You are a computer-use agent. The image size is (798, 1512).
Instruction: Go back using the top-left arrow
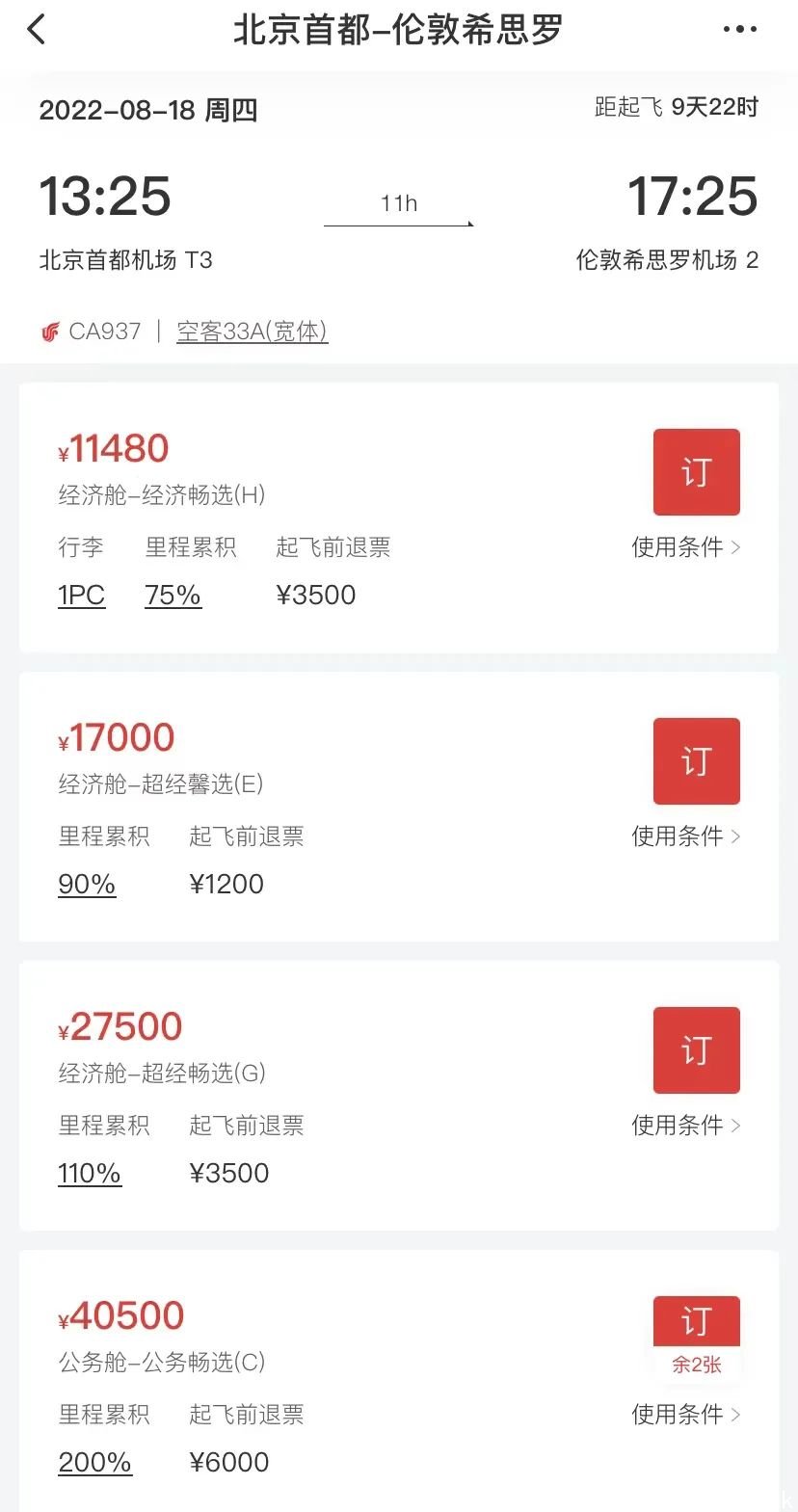37,30
